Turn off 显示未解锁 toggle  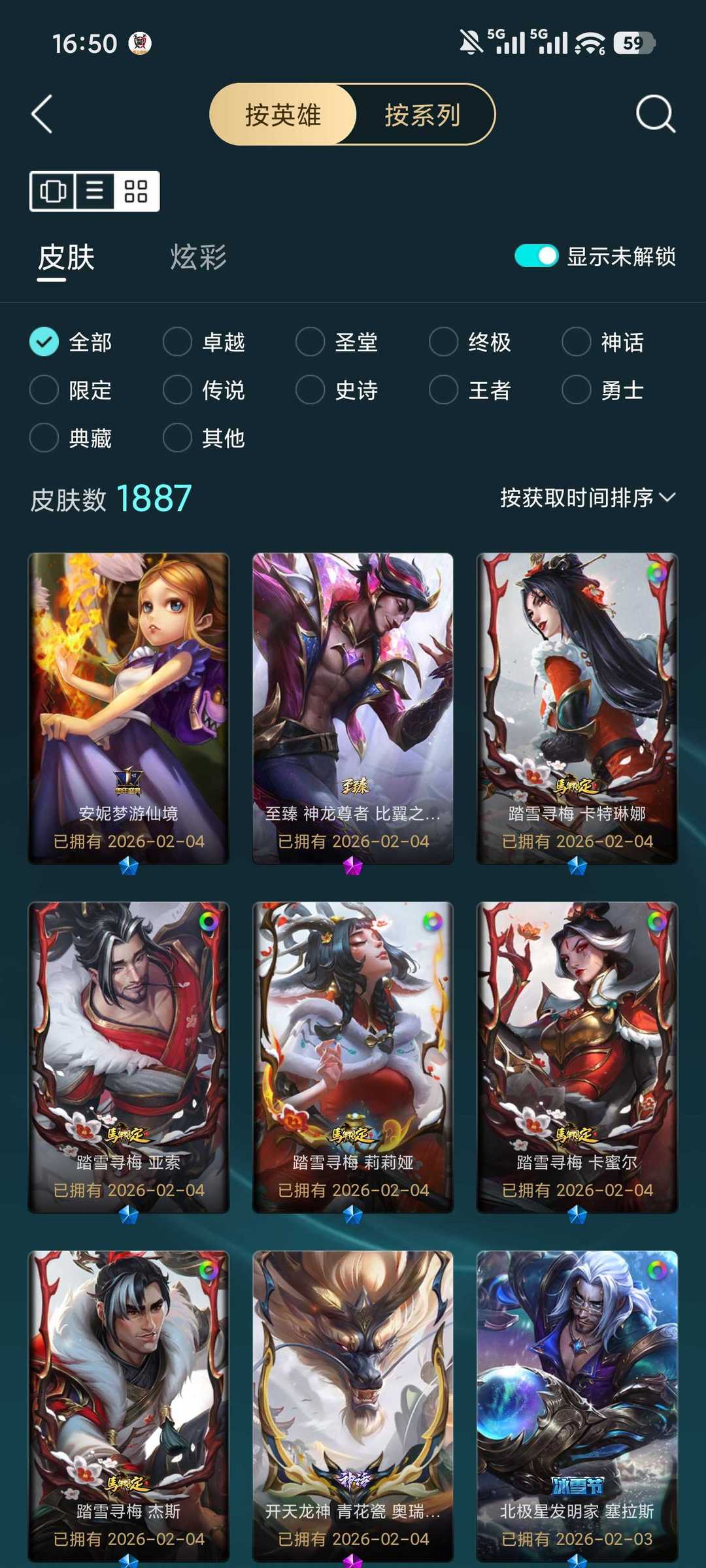pos(536,256)
